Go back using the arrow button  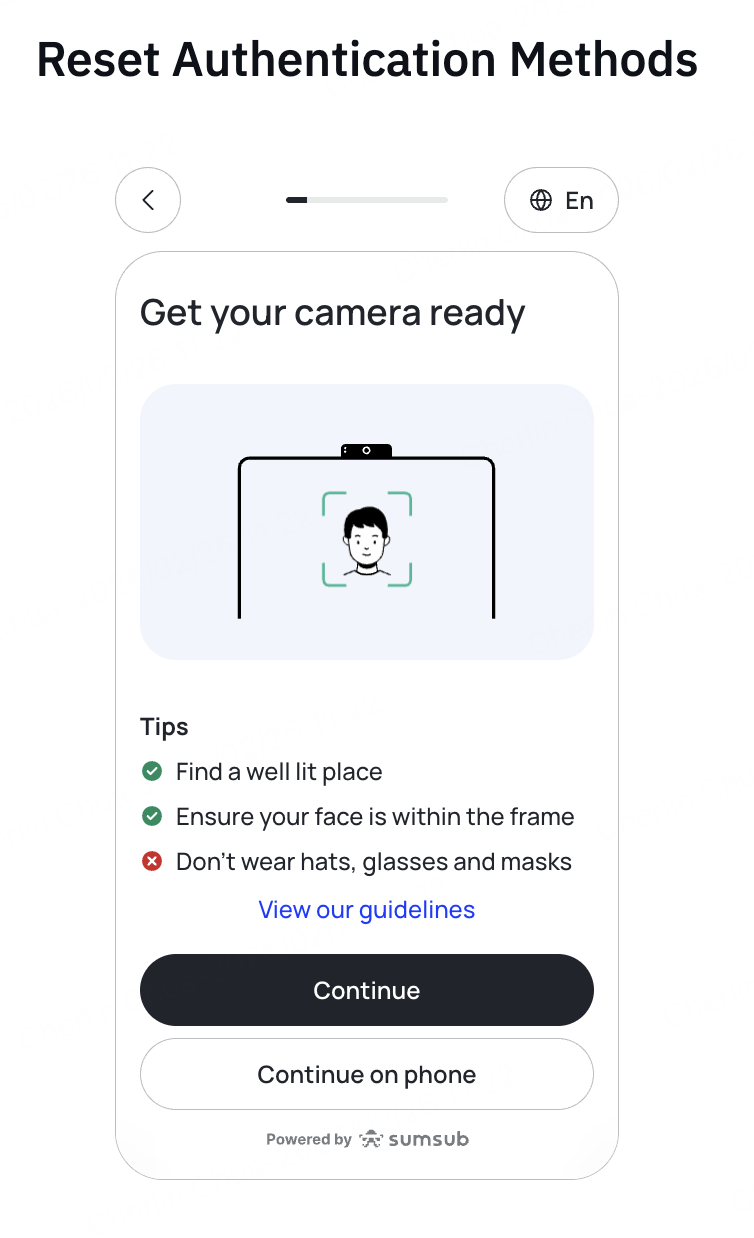click(x=148, y=200)
